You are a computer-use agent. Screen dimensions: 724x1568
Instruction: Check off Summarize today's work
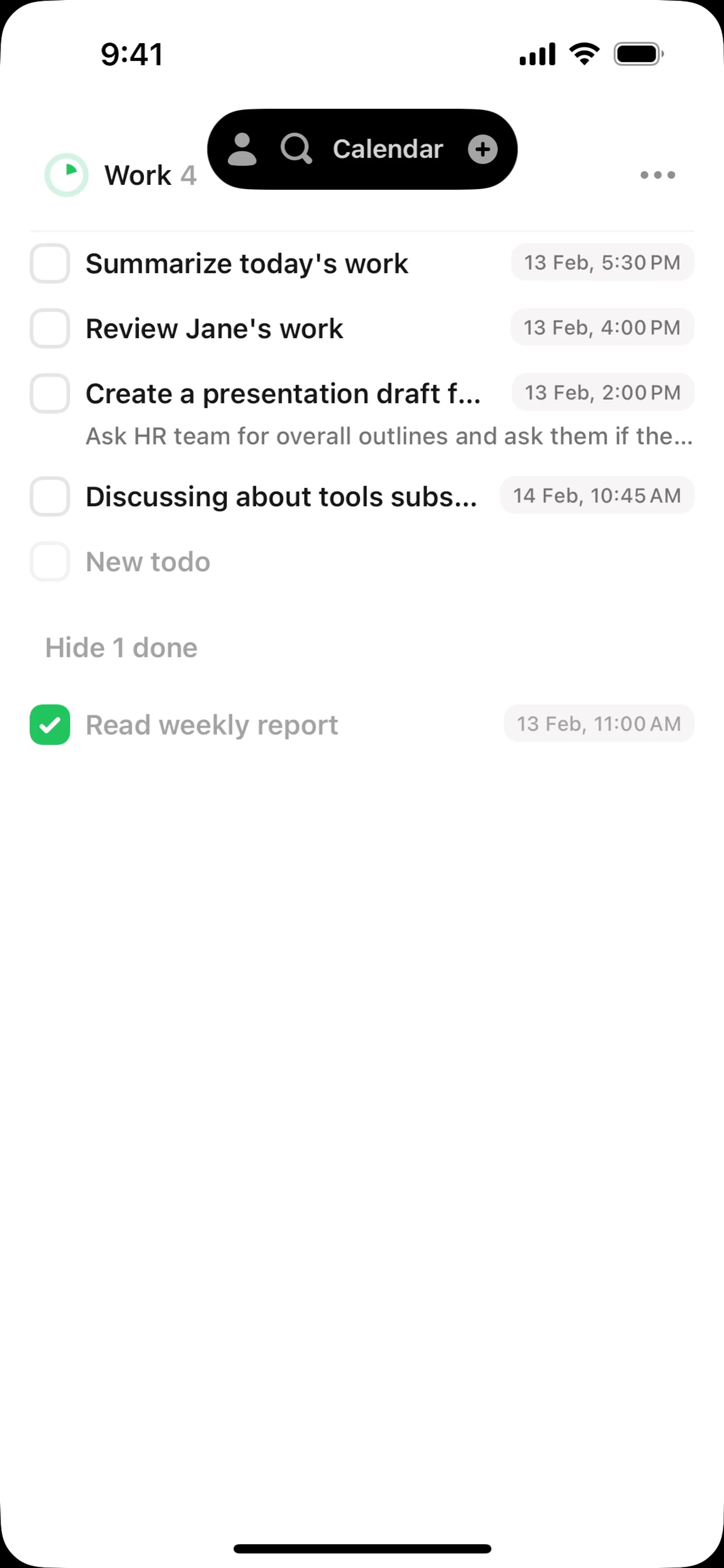click(x=50, y=264)
